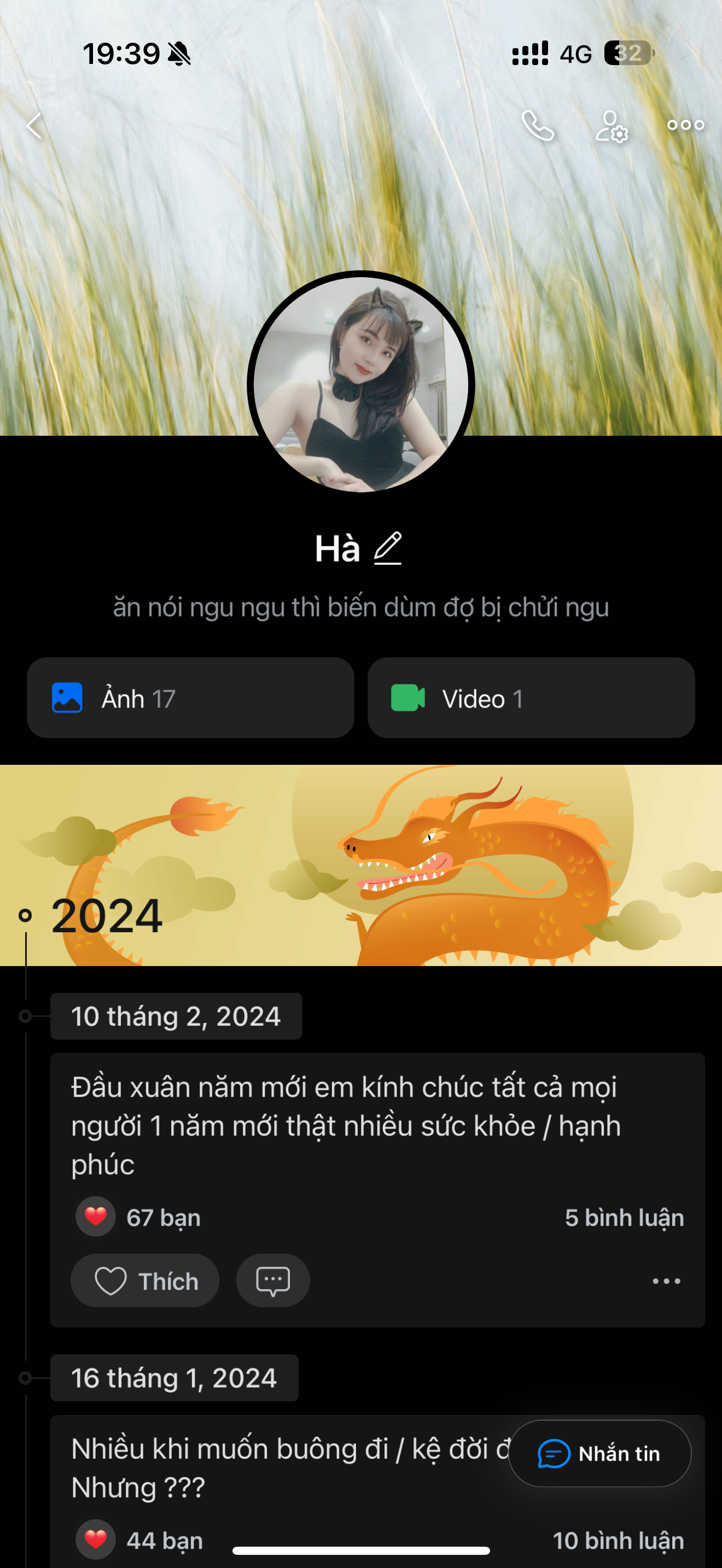Tap the back arrow to leave the profile
This screenshot has width=722, height=1568.
click(x=34, y=125)
